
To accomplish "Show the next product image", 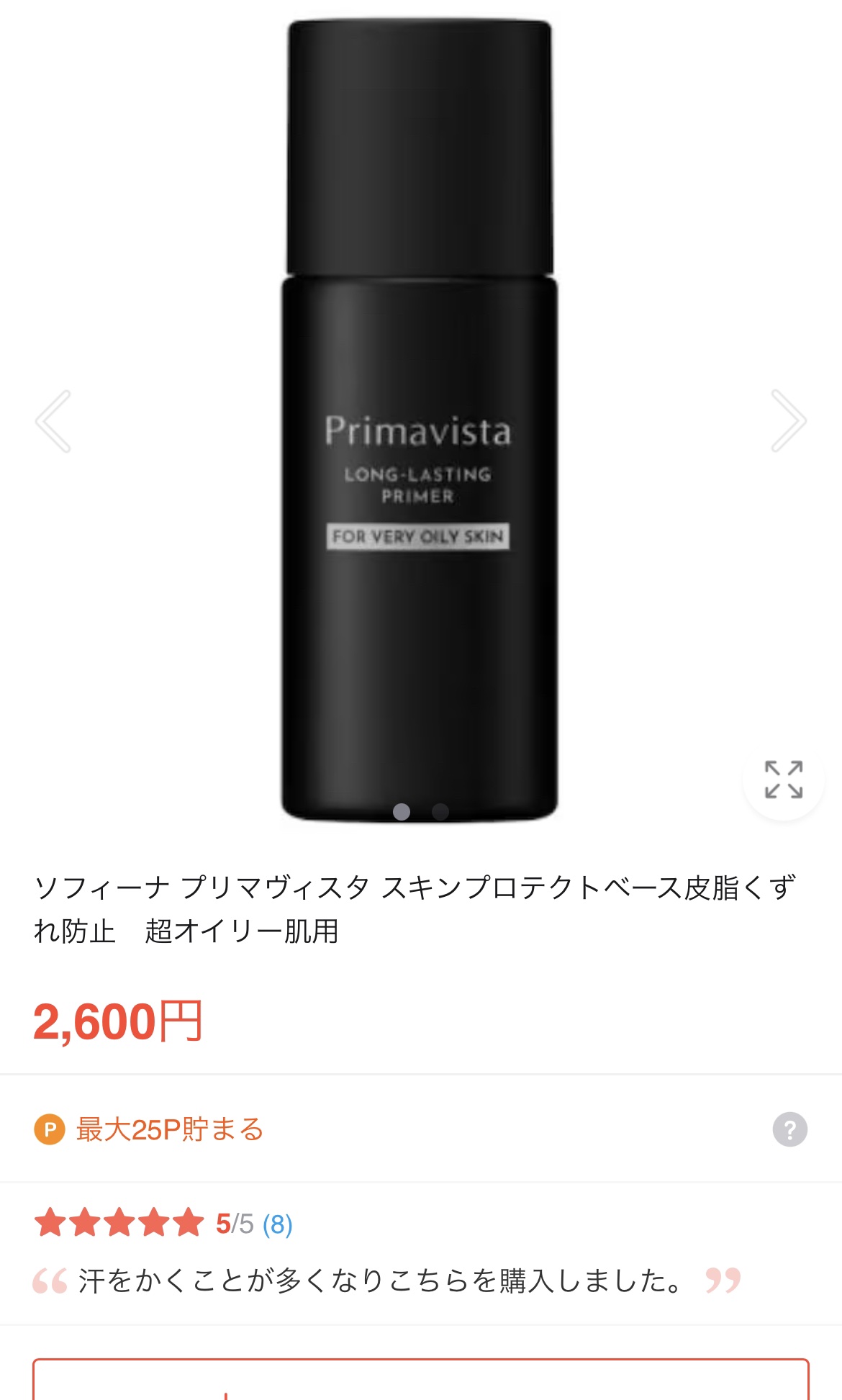I will point(788,421).
